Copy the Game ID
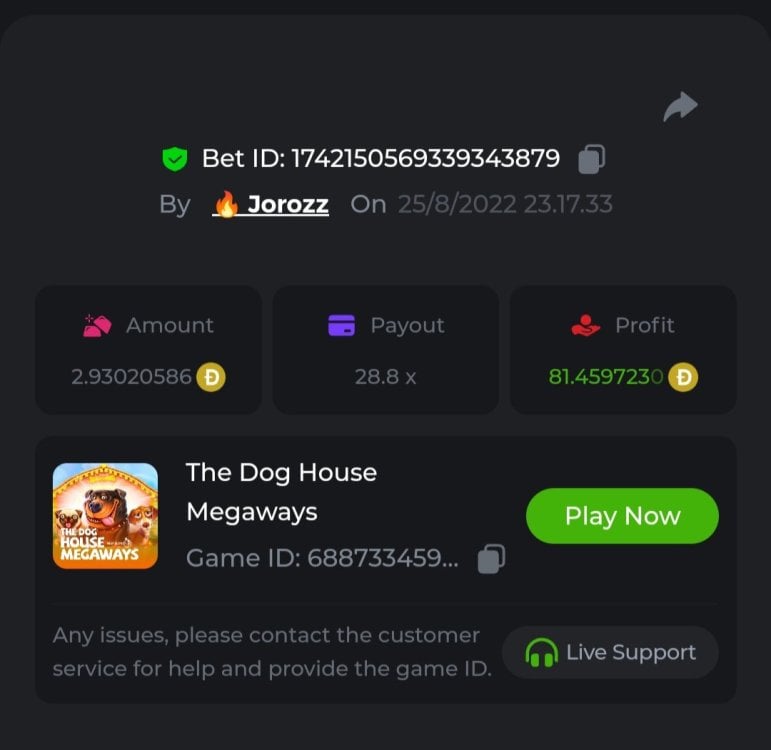This screenshot has height=750, width=771. tap(491, 558)
